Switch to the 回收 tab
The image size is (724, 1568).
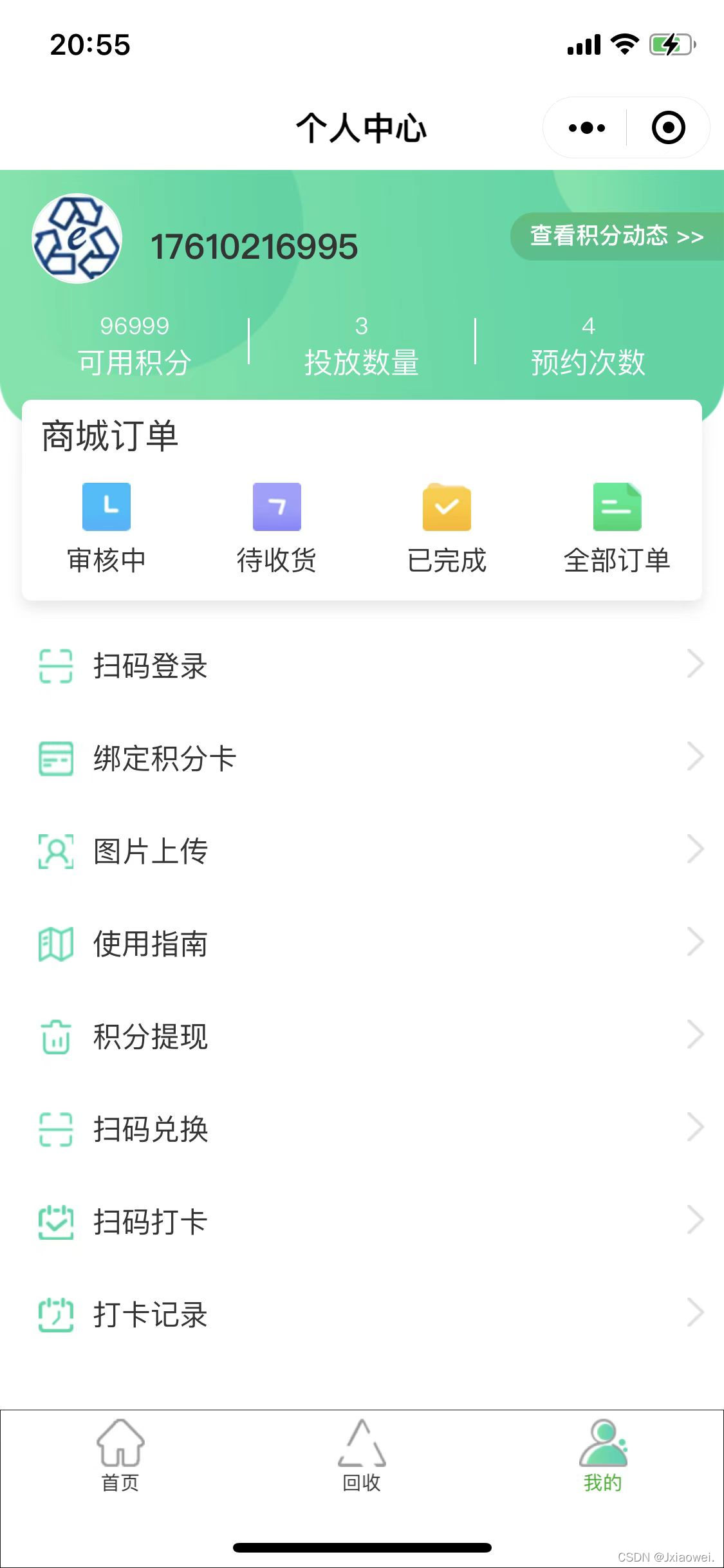pos(362,1456)
